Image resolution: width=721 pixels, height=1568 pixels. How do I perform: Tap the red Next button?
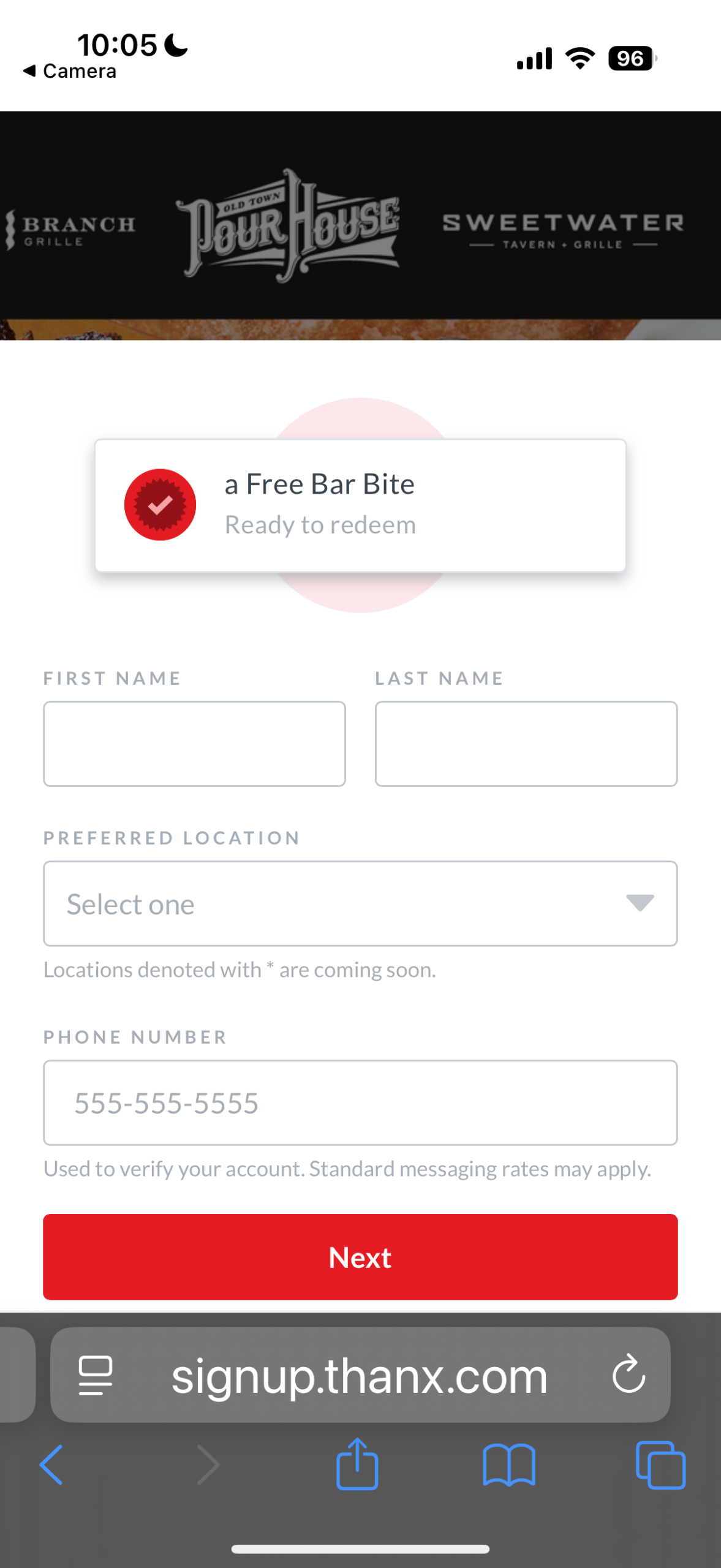point(360,1257)
